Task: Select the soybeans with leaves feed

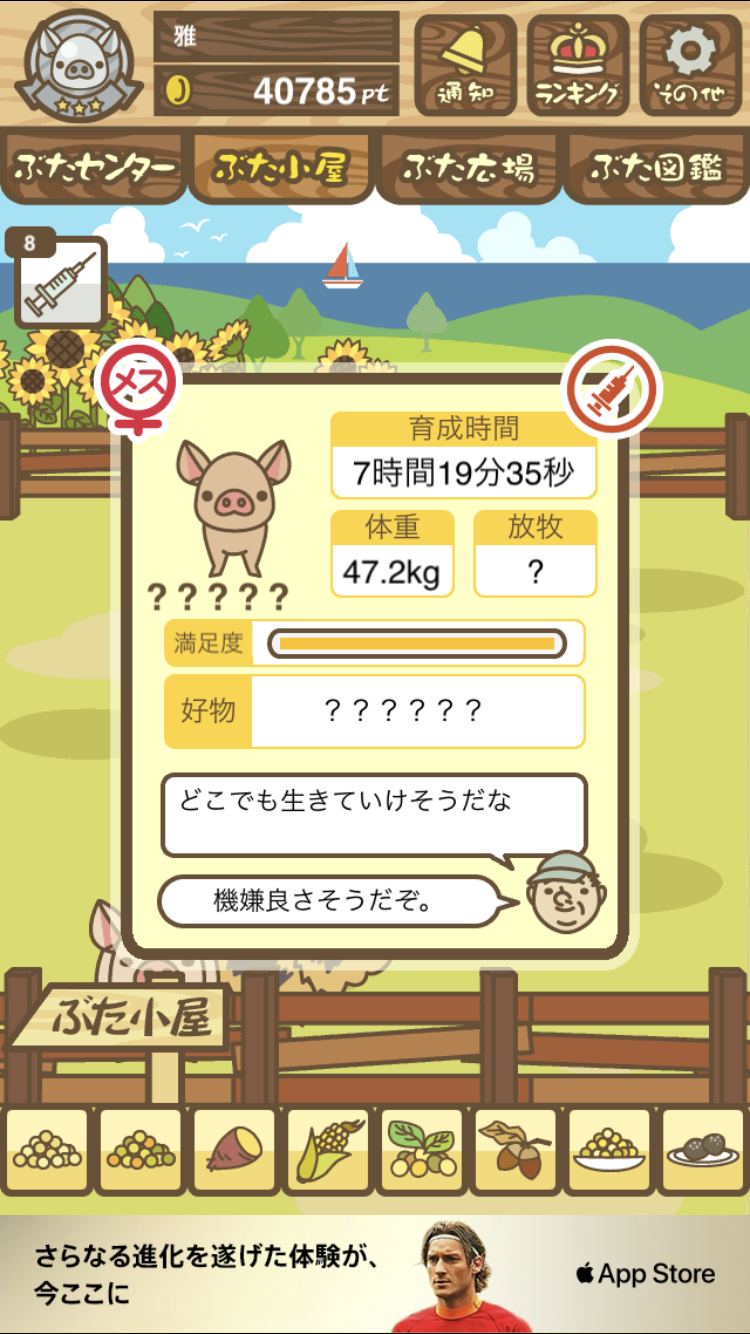Action: (x=421, y=1151)
